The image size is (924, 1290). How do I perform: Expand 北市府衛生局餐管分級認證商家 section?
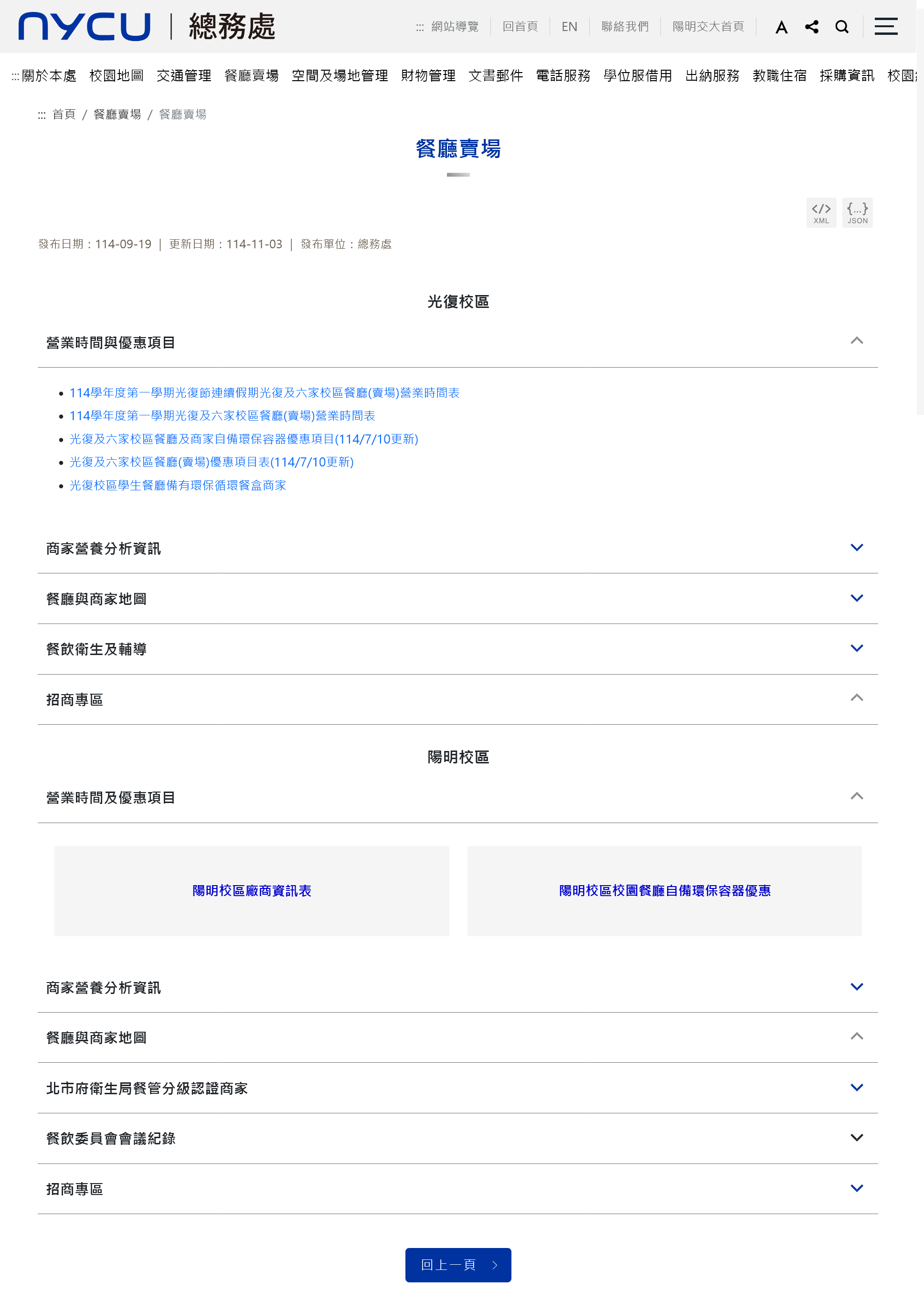(x=856, y=1088)
